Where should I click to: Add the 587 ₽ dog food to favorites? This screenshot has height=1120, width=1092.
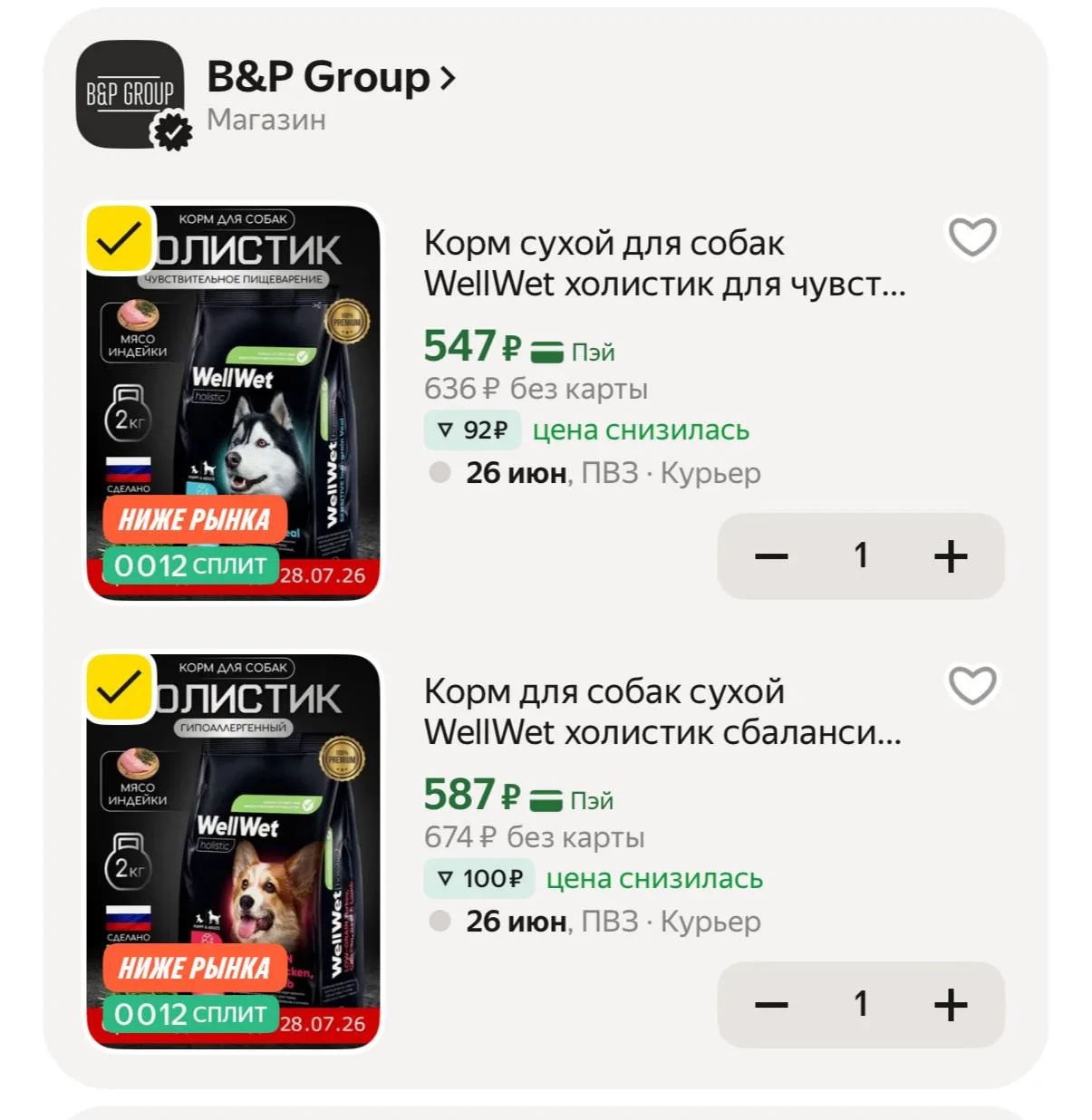pos(972,685)
